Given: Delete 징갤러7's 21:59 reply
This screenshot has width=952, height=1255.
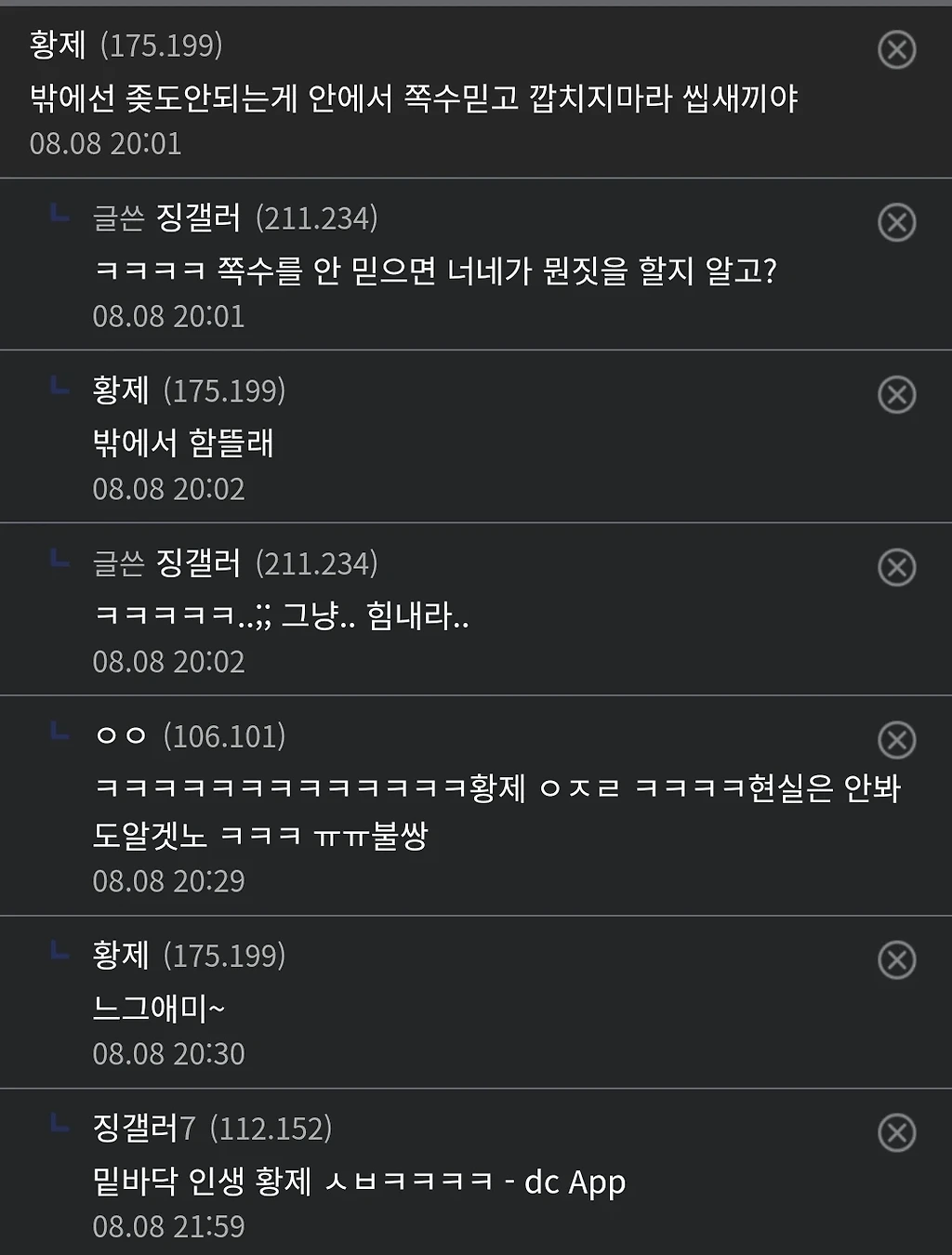Looking at the screenshot, I should [x=896, y=1132].
